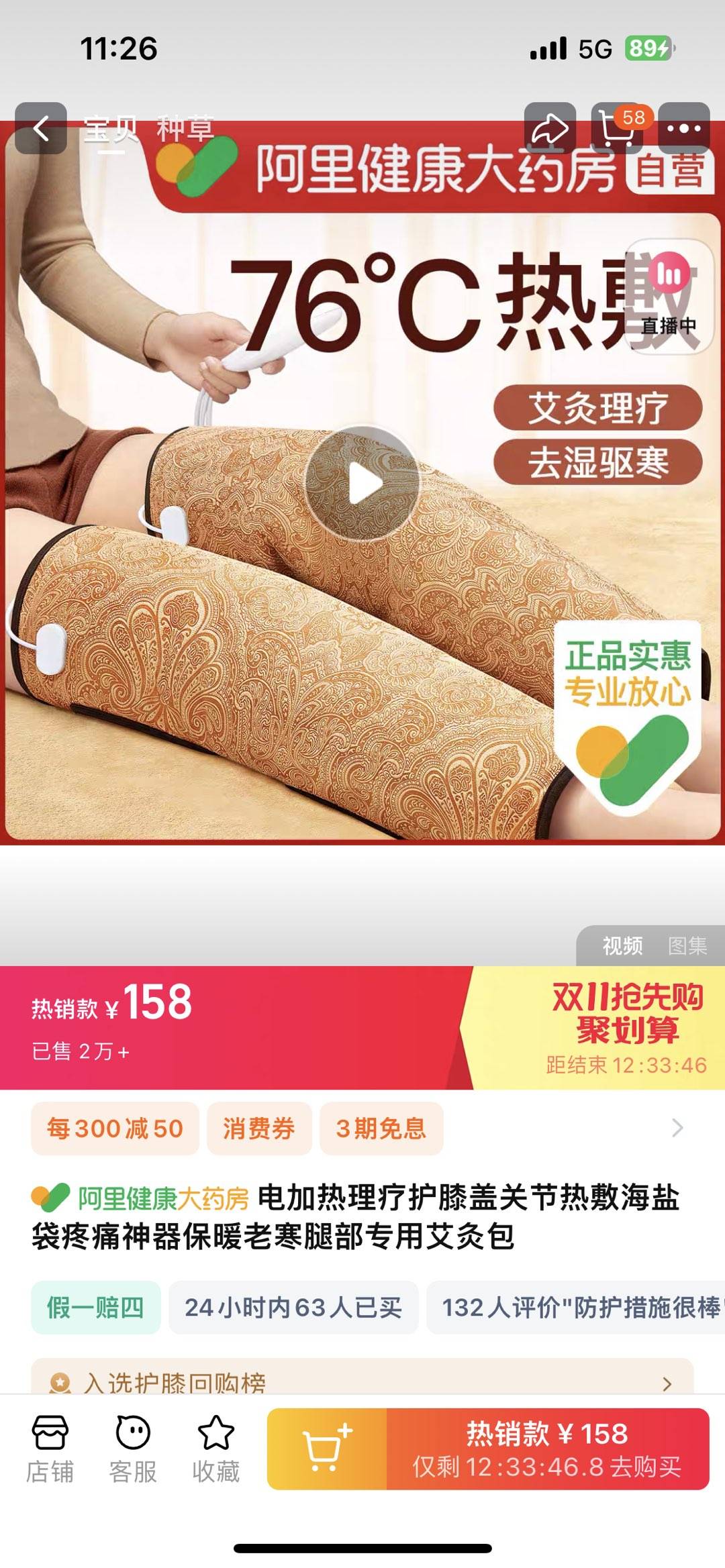Buy now with 热销款 ¥158 去购买
The height and width of the screenshot is (1568, 725).
pos(547,1449)
